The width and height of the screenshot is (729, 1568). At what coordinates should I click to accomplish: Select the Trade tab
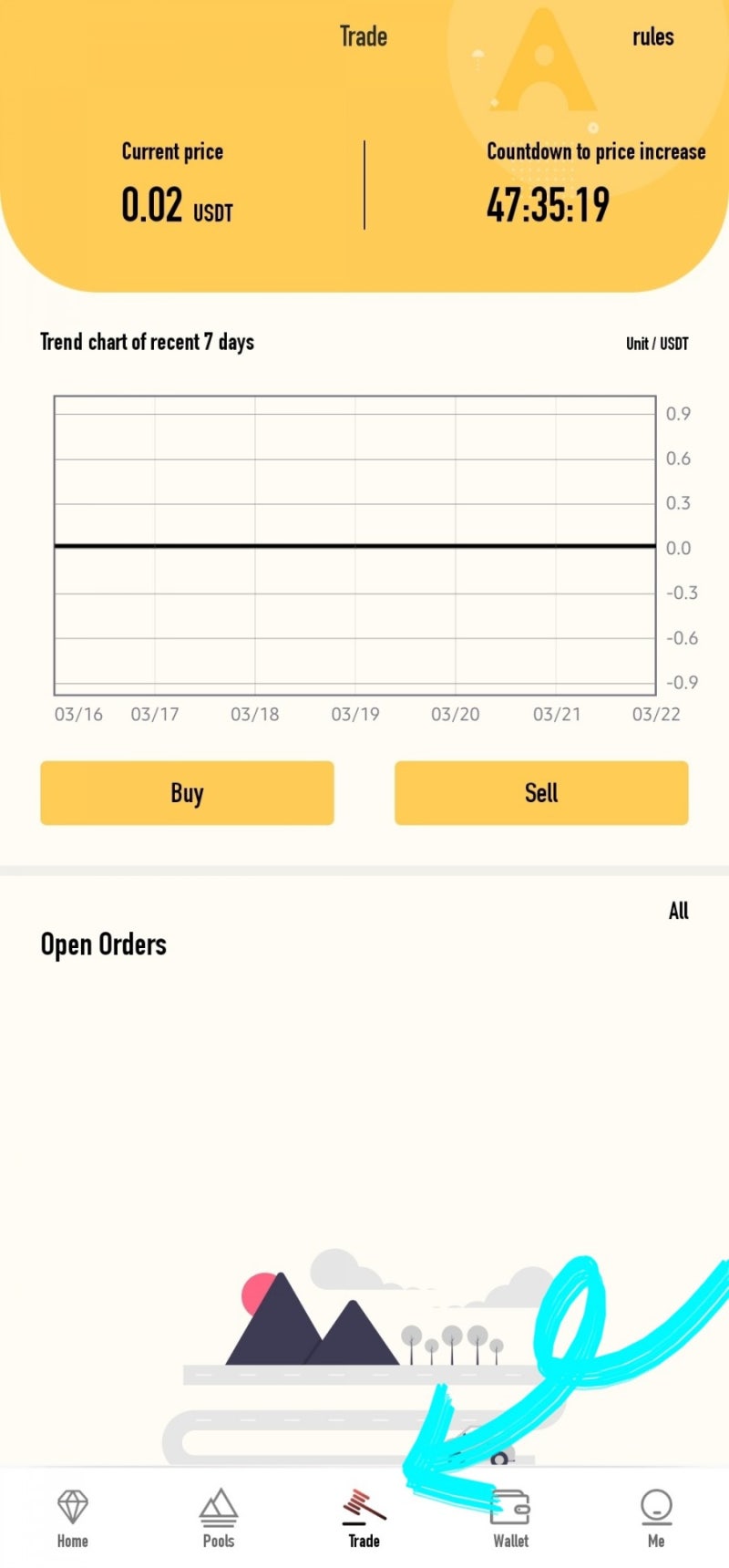[364, 1518]
